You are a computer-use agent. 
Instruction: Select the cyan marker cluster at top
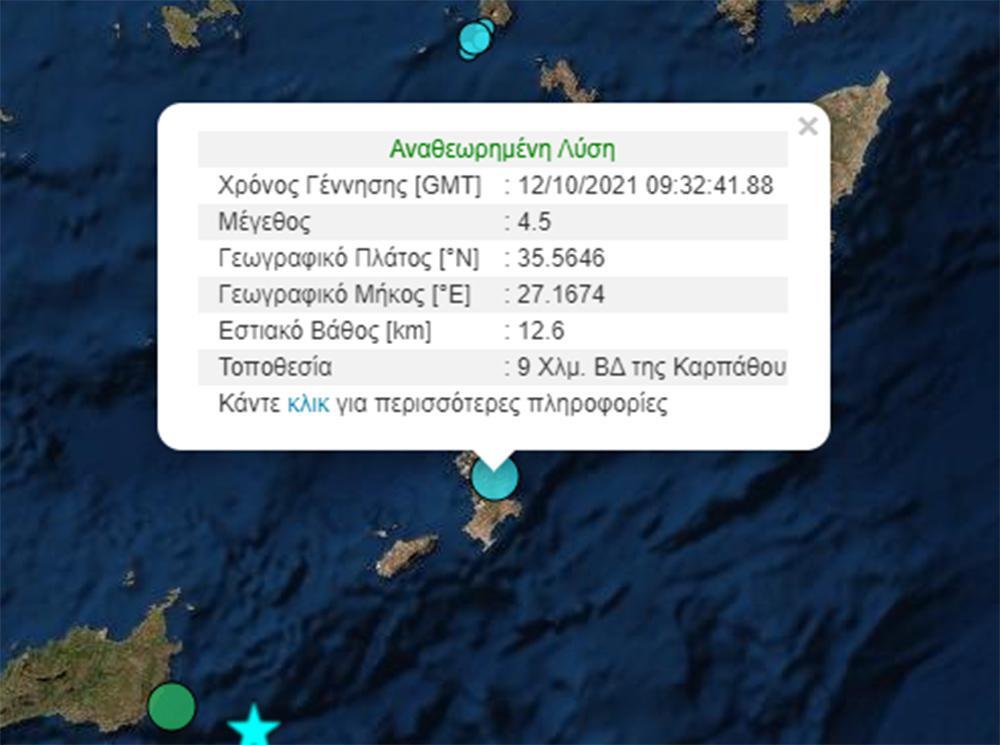click(x=476, y=38)
